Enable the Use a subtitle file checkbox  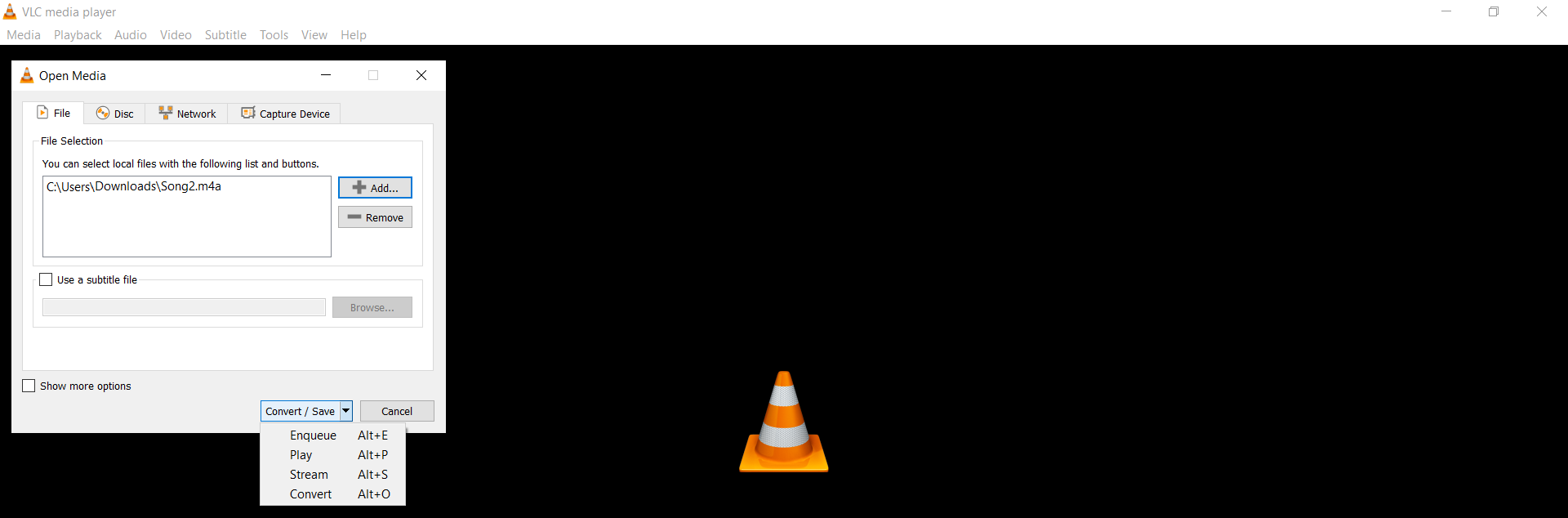pos(47,279)
